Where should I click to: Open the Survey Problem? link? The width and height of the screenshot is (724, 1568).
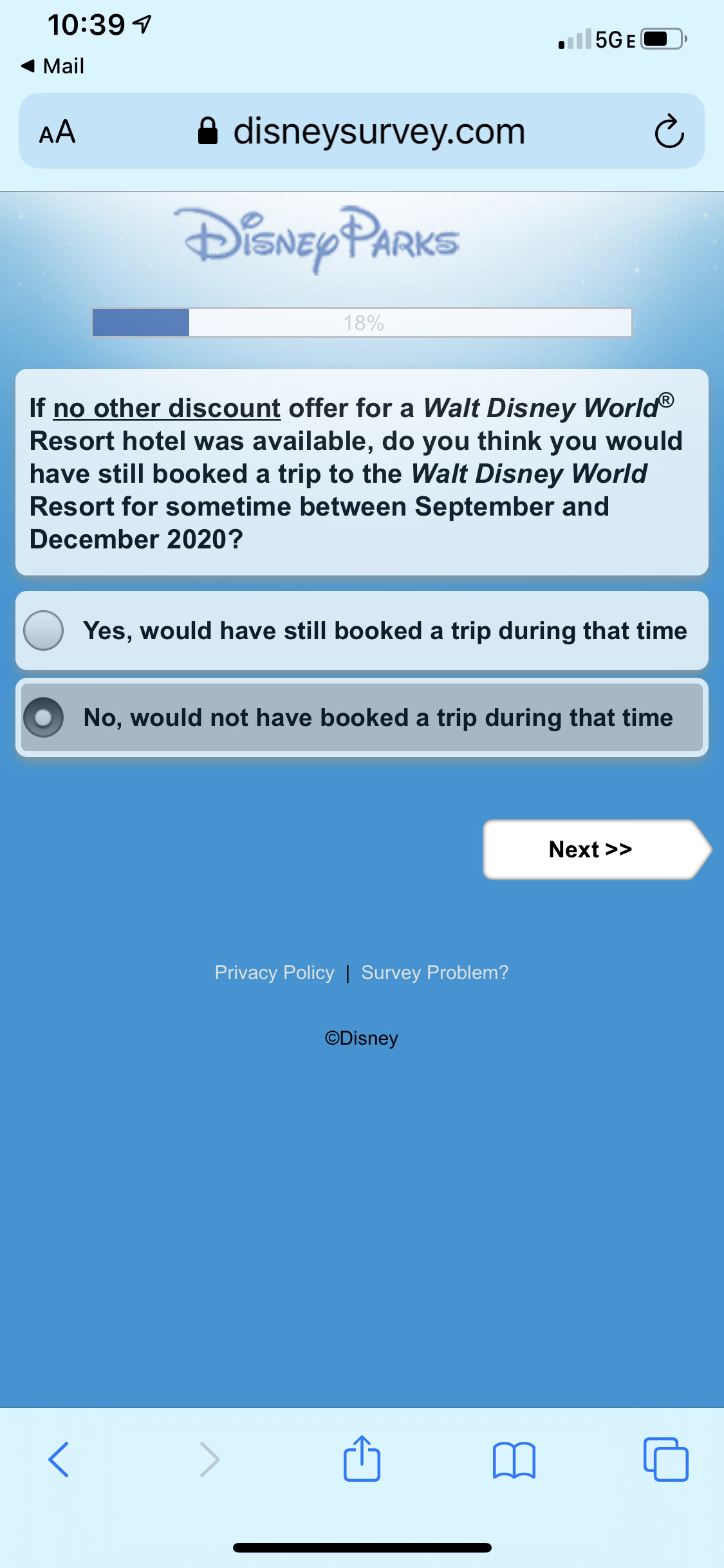pos(434,972)
